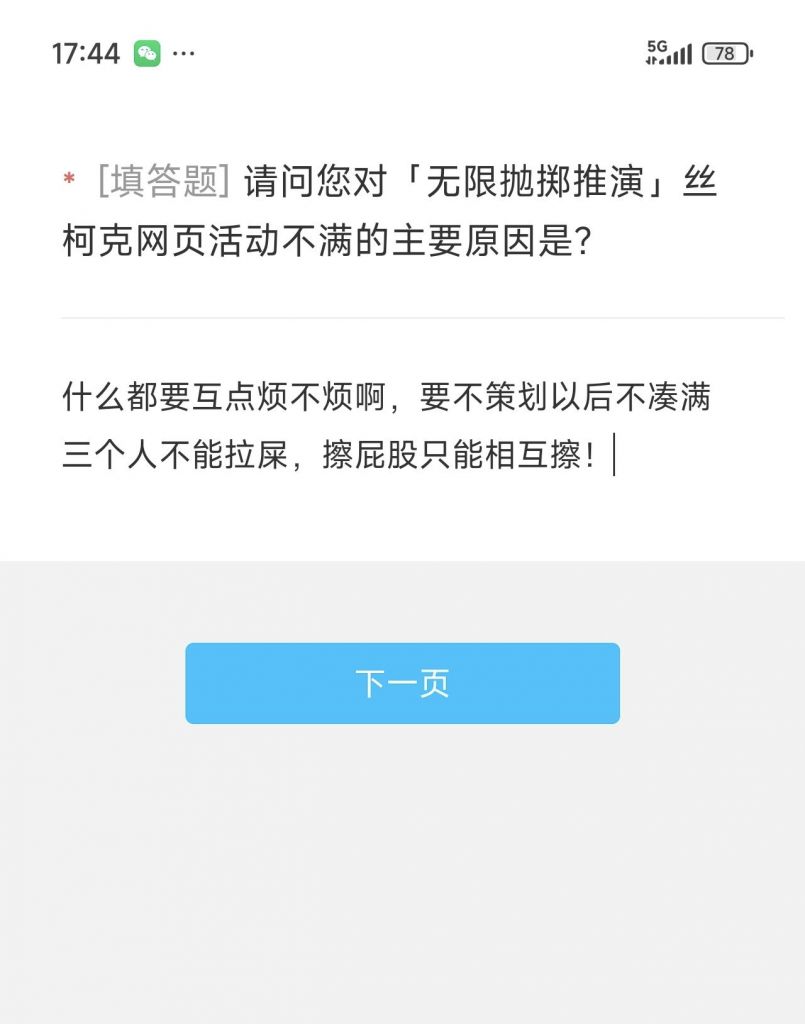
Task: Tap the blue "下一页" label text
Action: click(x=402, y=682)
